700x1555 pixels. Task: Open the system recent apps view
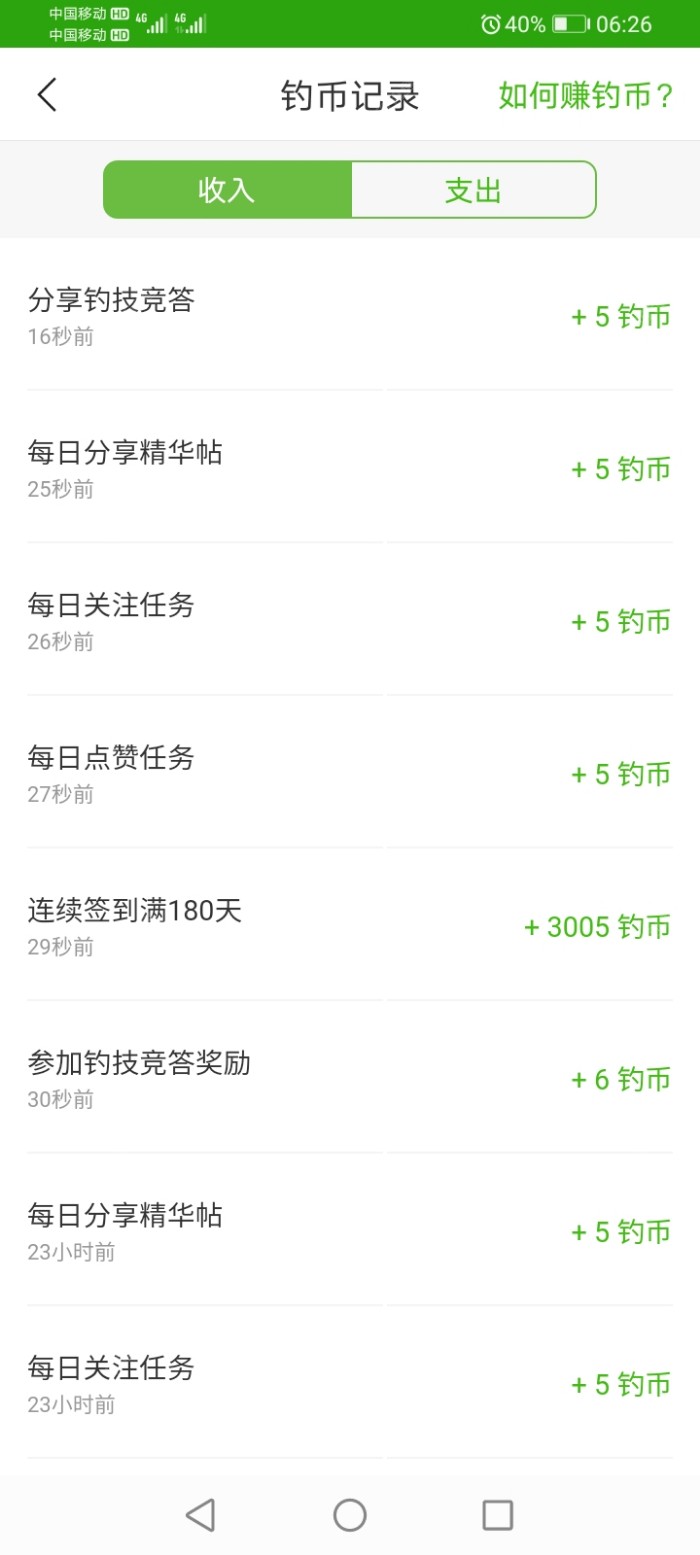497,1515
